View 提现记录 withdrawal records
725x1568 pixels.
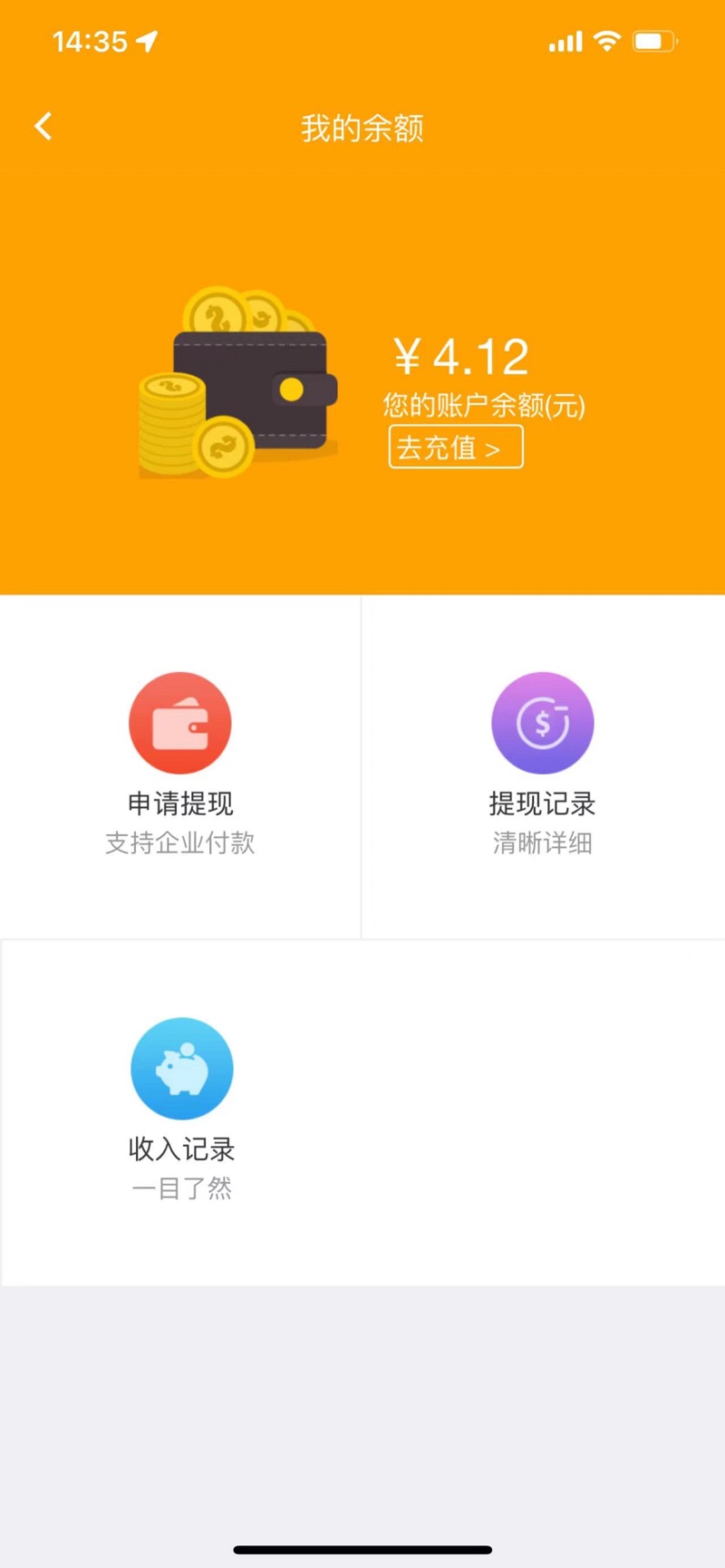tap(542, 761)
